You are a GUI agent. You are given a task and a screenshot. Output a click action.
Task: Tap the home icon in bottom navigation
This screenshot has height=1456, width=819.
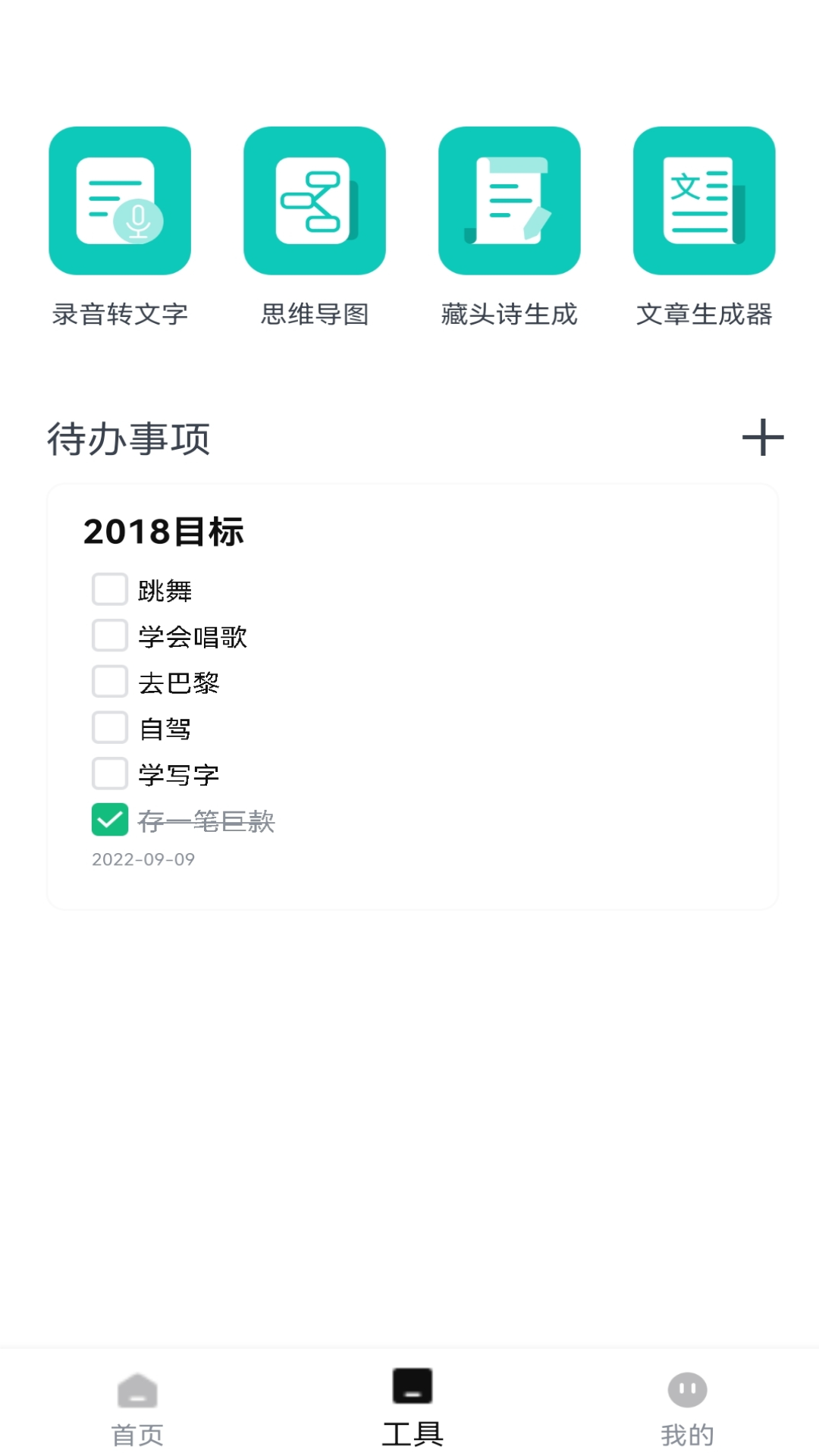click(x=137, y=1390)
